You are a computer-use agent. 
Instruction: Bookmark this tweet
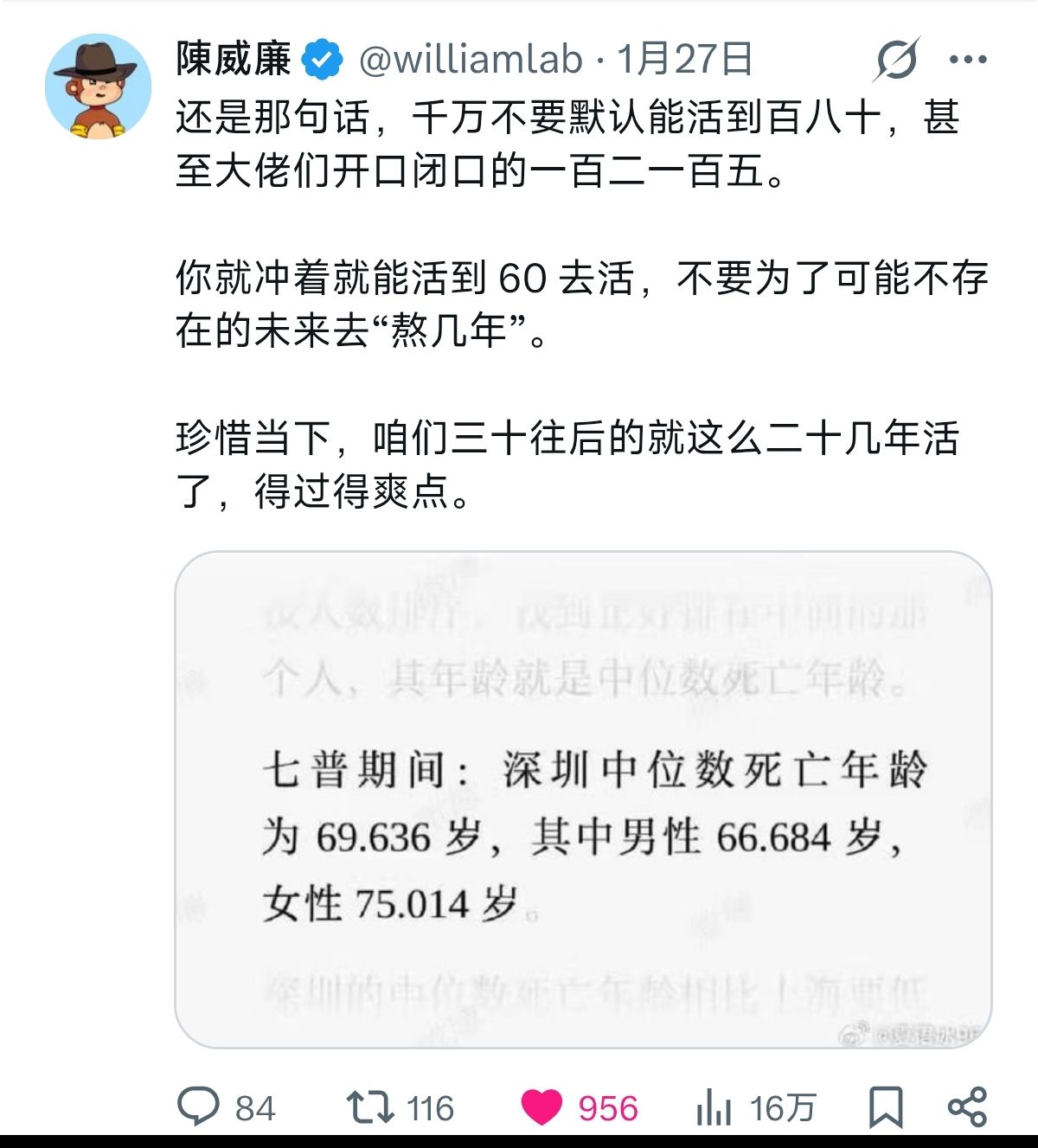[x=885, y=1106]
